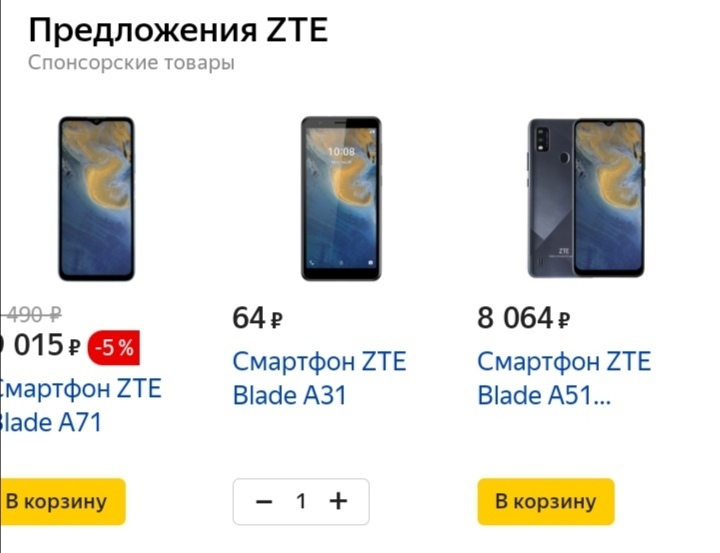The width and height of the screenshot is (720, 553).
Task: View ZTE Blade A71 product image
Action: [x=96, y=198]
